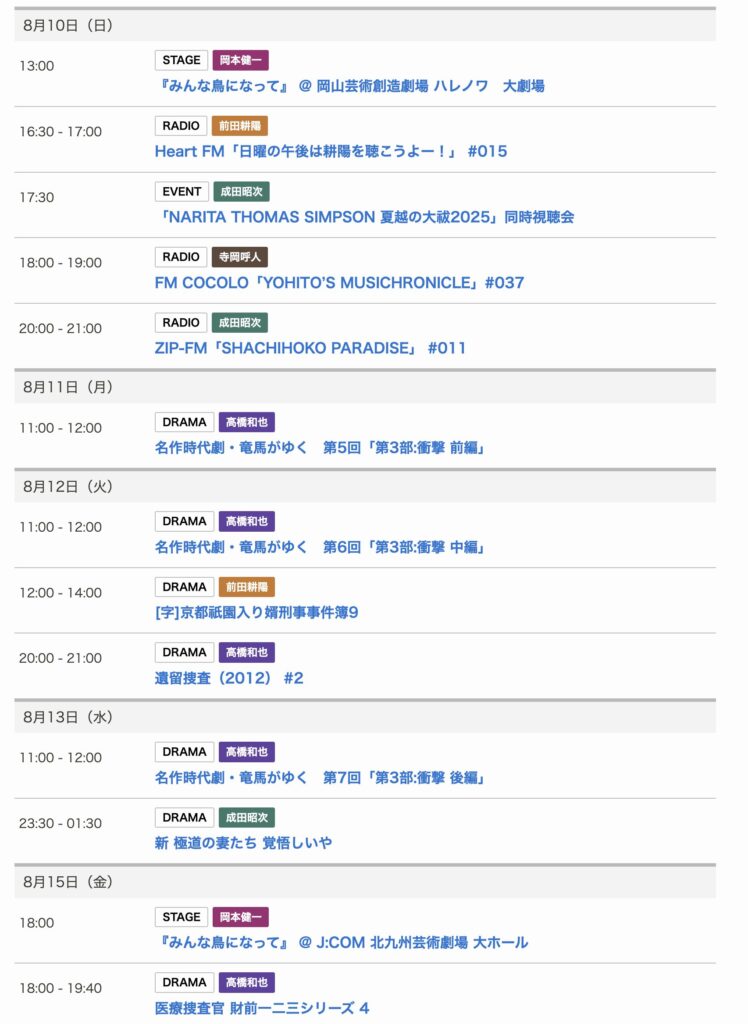The width and height of the screenshot is (748, 1024).
Task: Open FM COCOLO YOHITO'S MUSICHRONICLE #037
Action: 339,283
